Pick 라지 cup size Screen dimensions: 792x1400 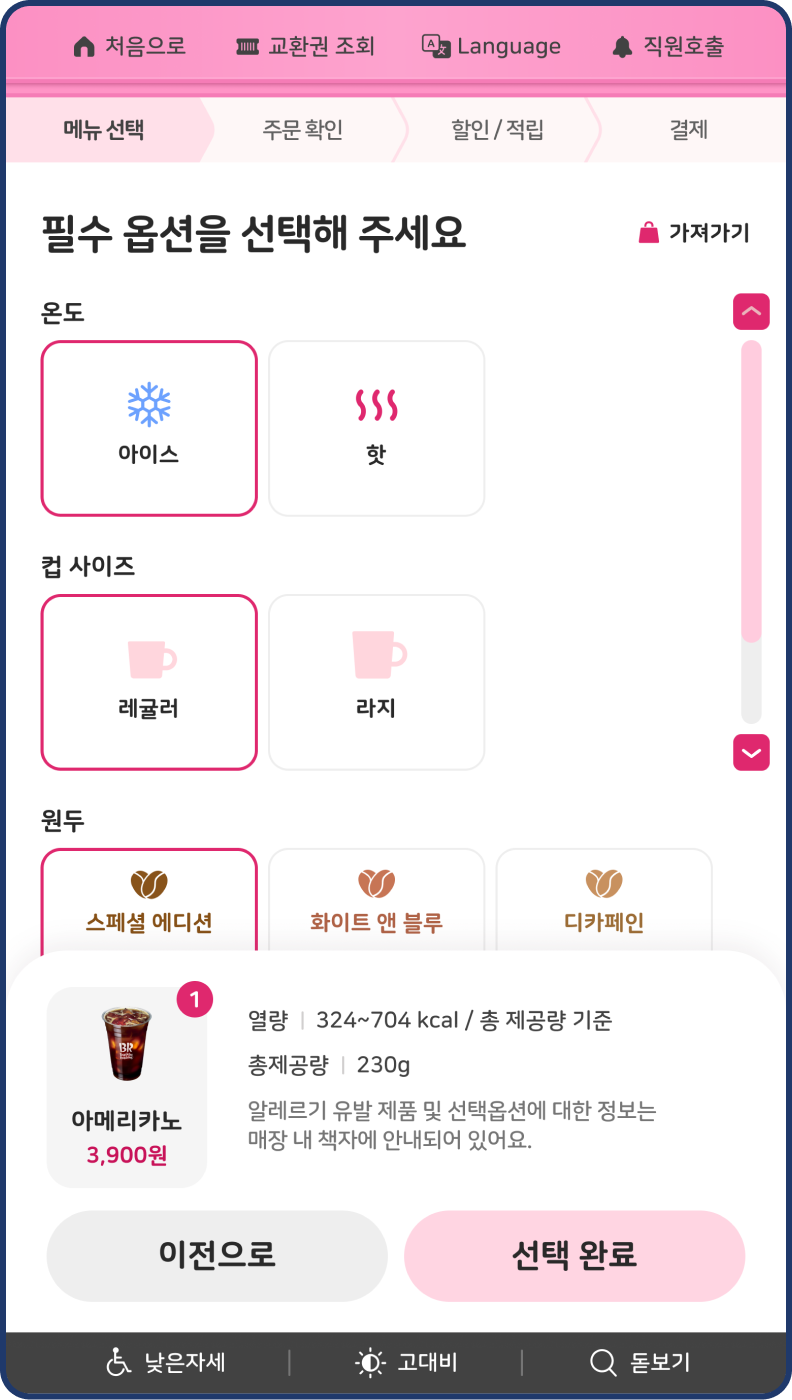click(376, 682)
